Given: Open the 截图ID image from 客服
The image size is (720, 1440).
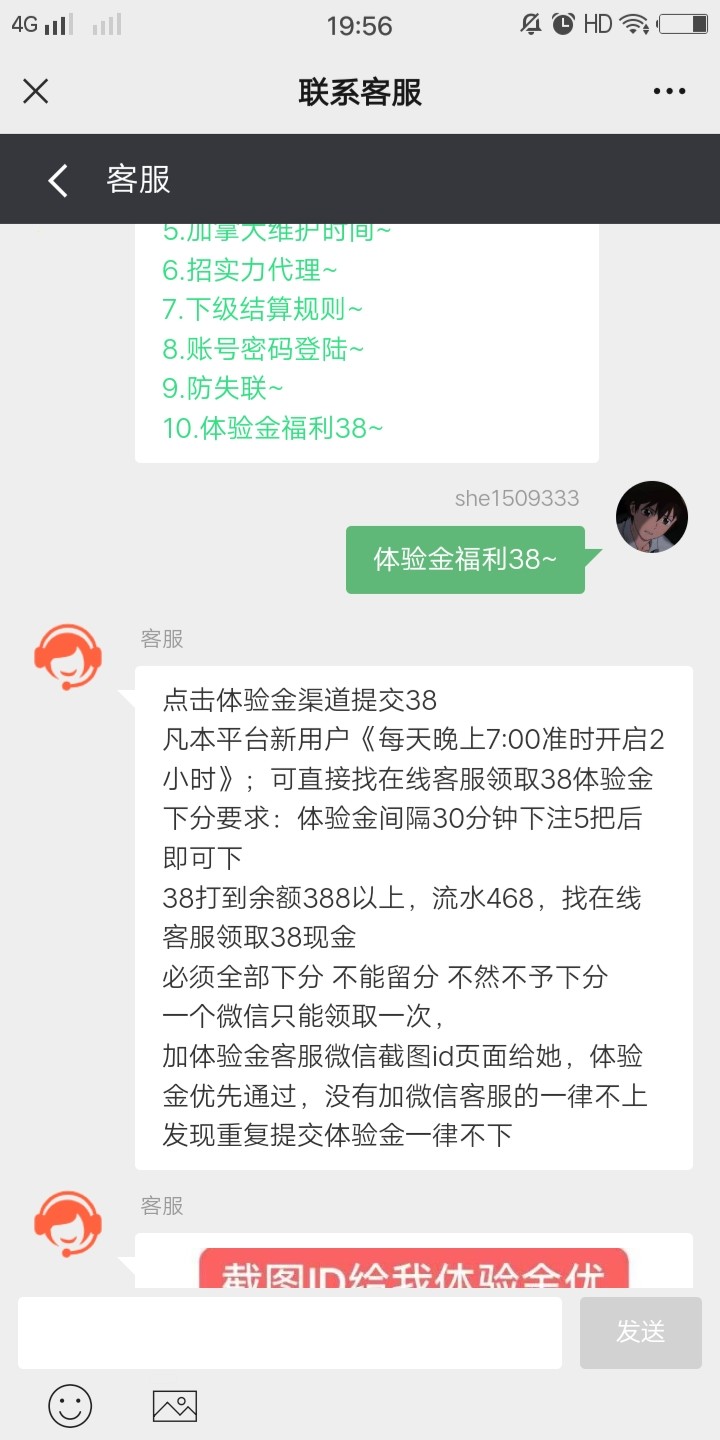Looking at the screenshot, I should [x=414, y=1268].
